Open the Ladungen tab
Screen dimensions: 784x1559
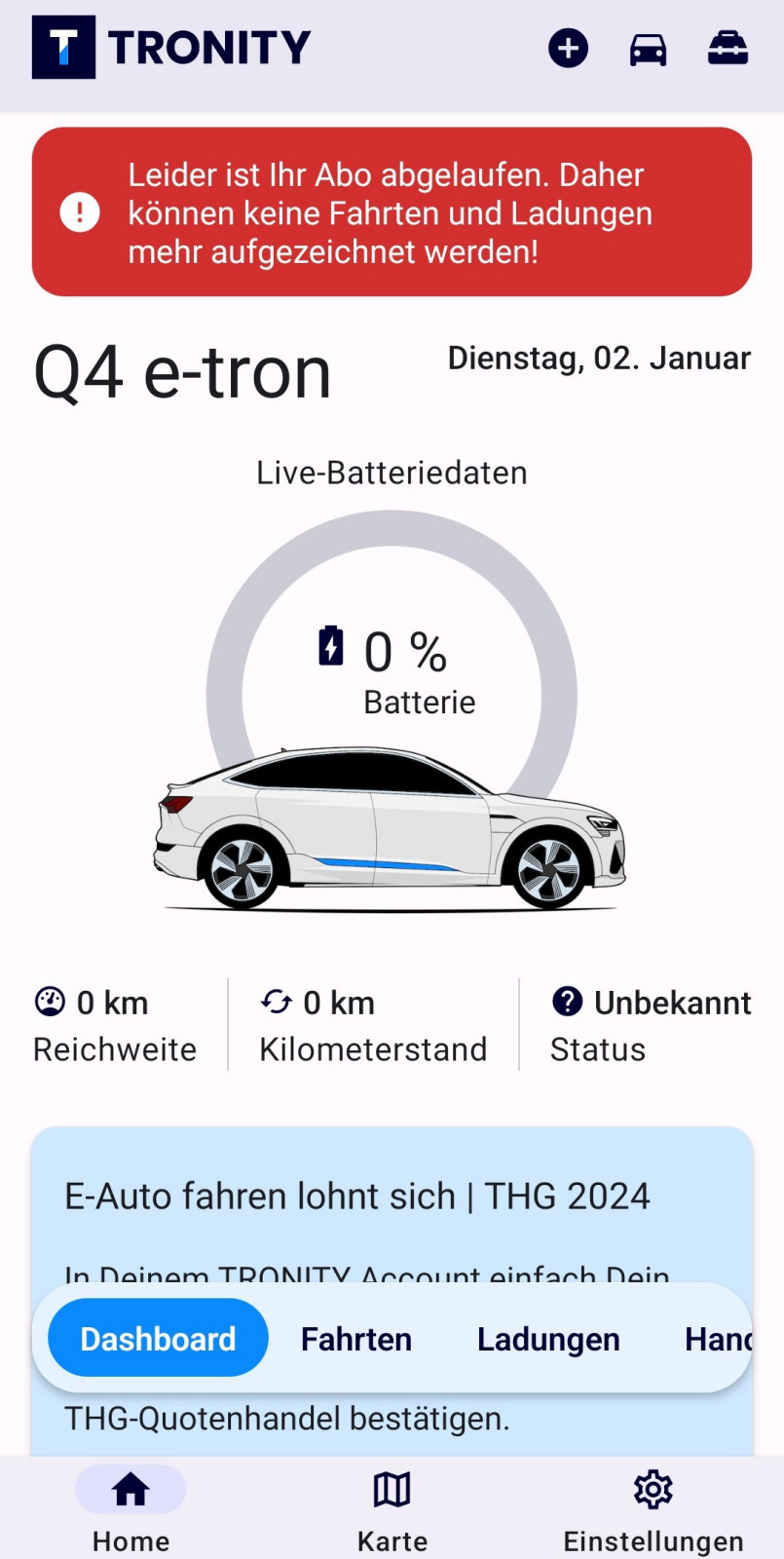pos(547,1338)
